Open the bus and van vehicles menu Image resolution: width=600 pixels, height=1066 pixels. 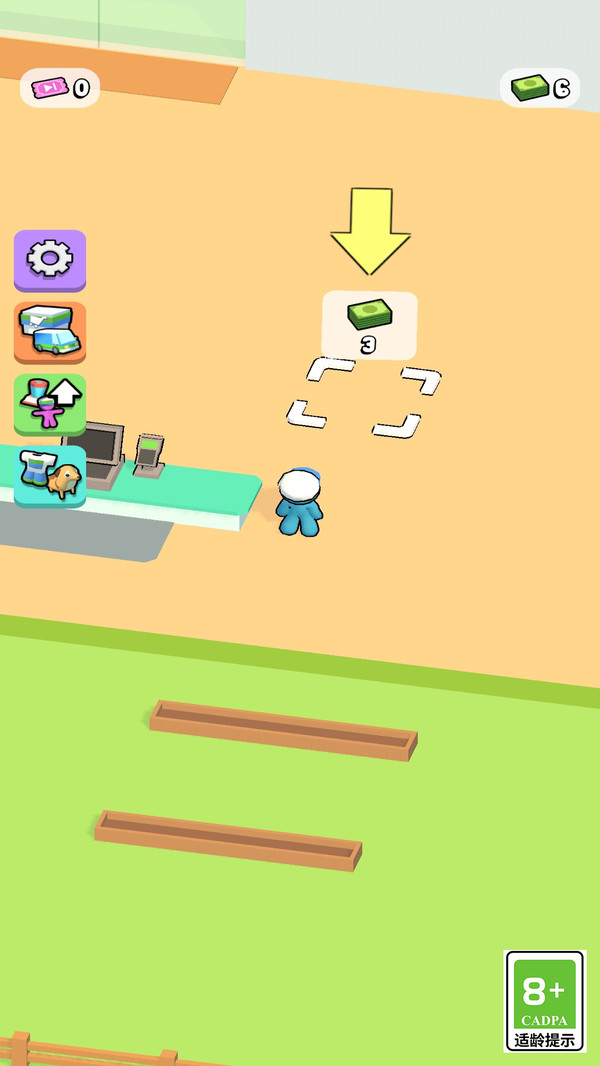point(50,332)
